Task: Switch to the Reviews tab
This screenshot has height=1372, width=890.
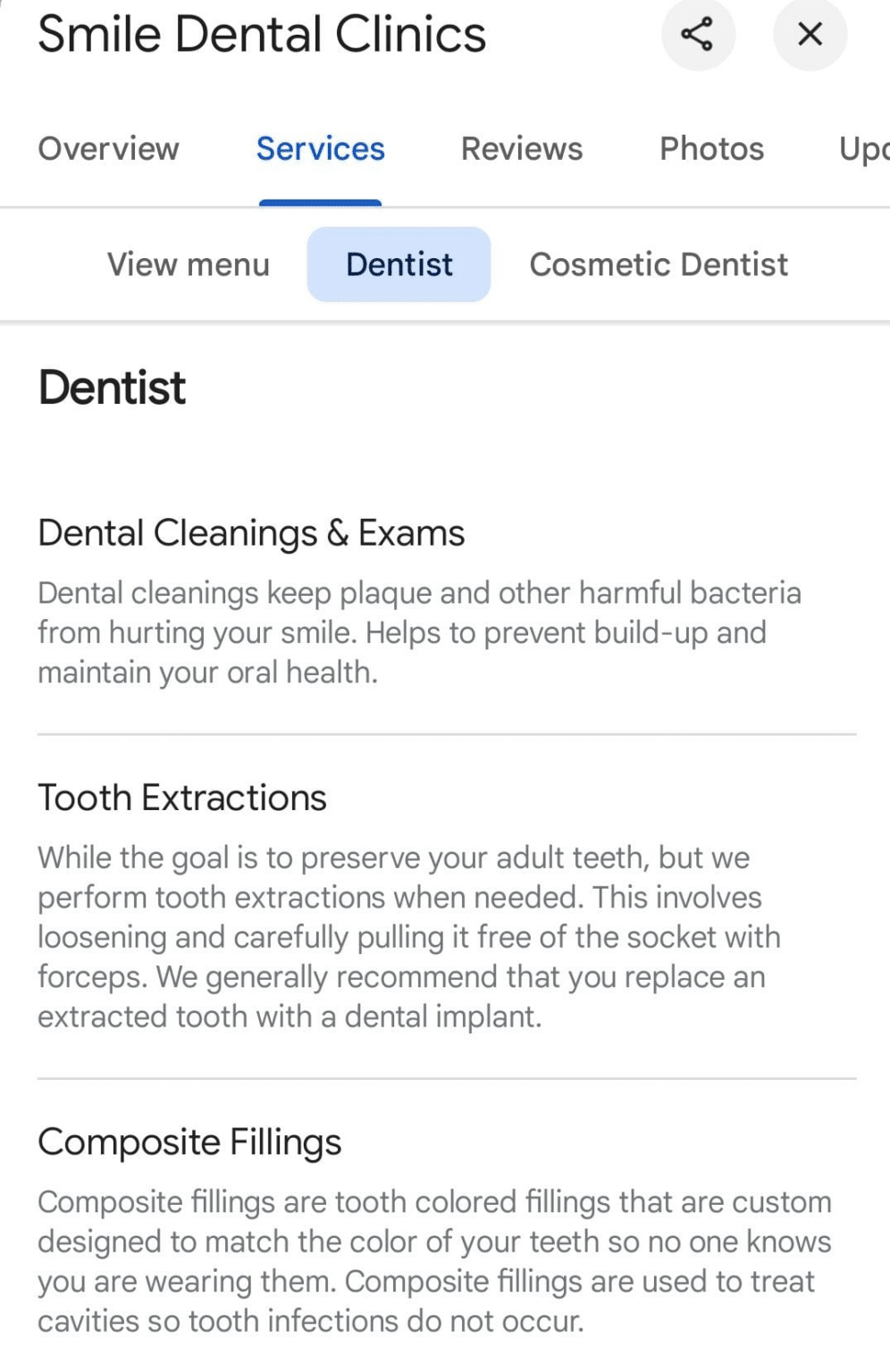Action: point(522,149)
